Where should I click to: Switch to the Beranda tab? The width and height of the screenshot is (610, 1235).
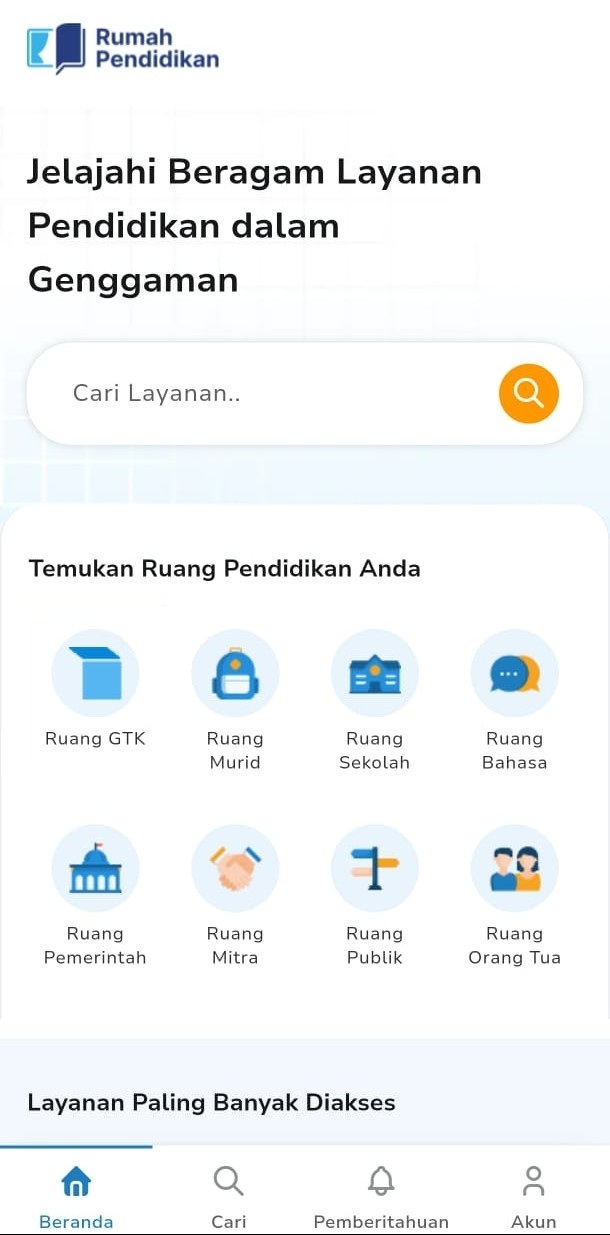click(x=76, y=1195)
